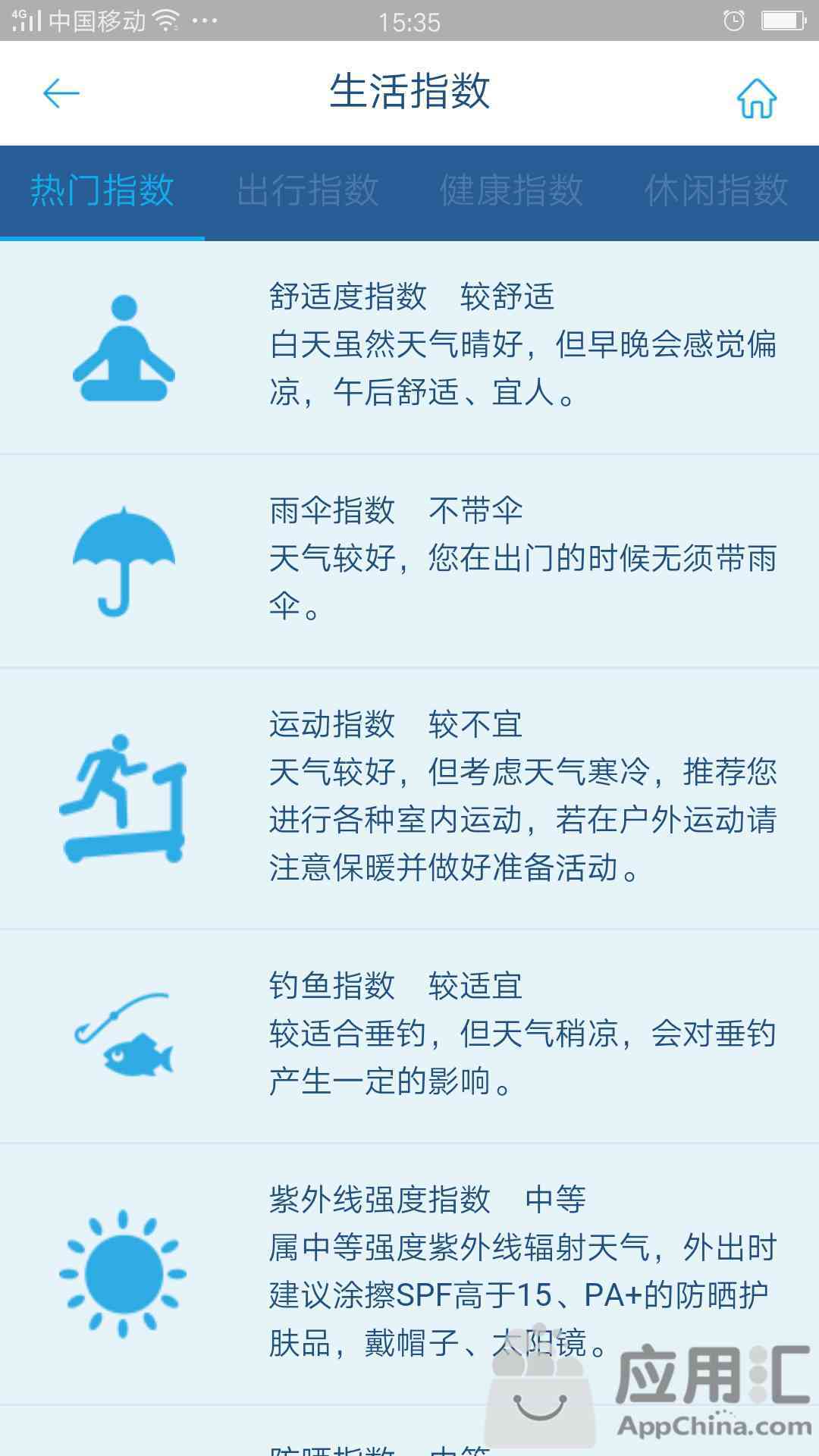
Task: Select the 热门指数 tab
Action: [102, 191]
